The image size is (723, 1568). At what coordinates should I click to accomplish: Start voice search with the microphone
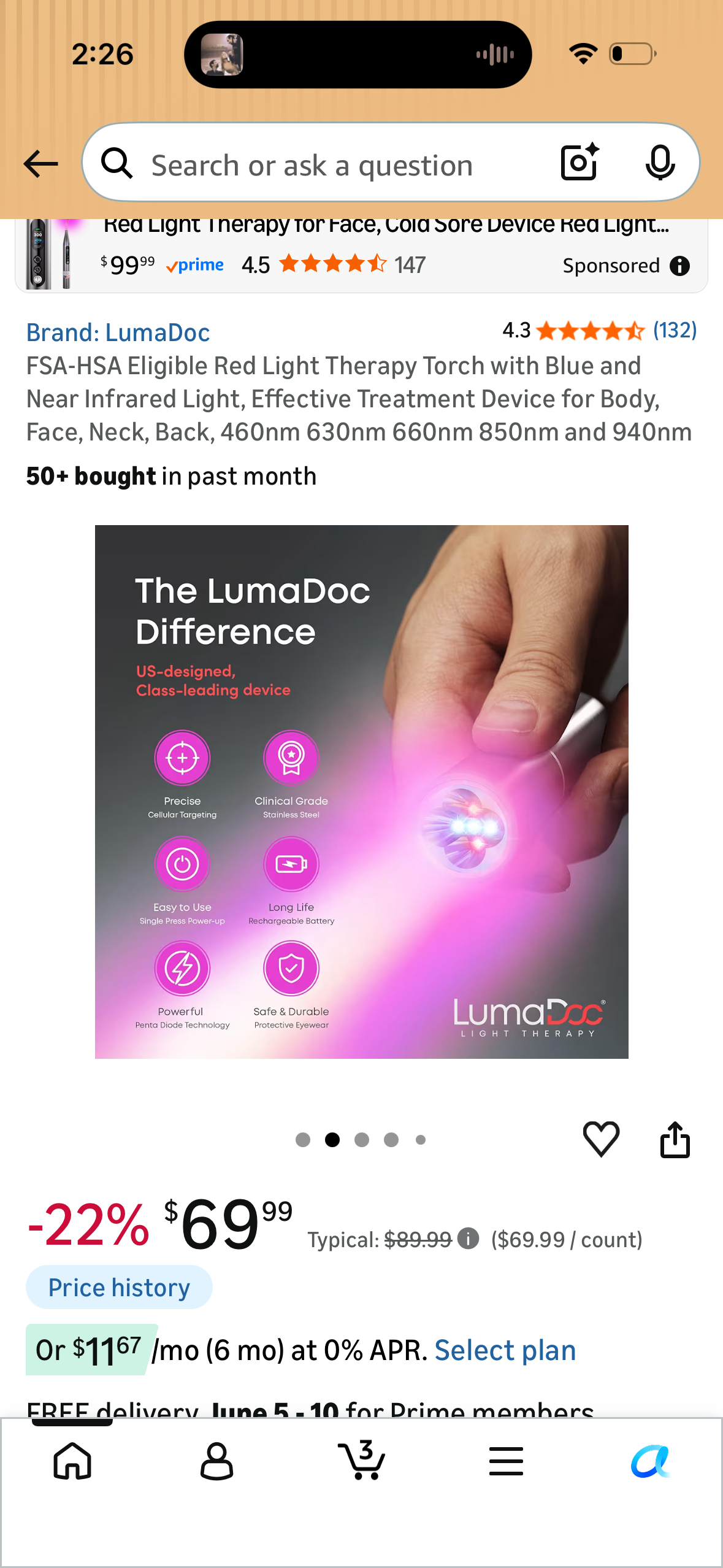pos(660,163)
